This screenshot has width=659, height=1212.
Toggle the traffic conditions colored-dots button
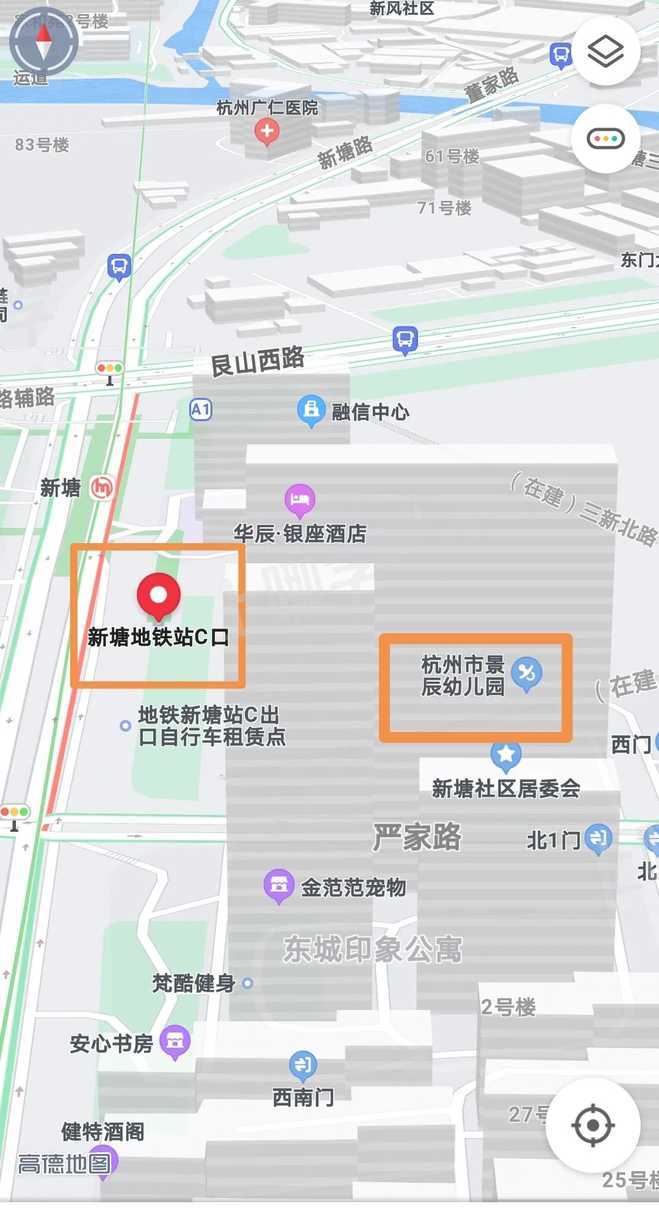605,139
